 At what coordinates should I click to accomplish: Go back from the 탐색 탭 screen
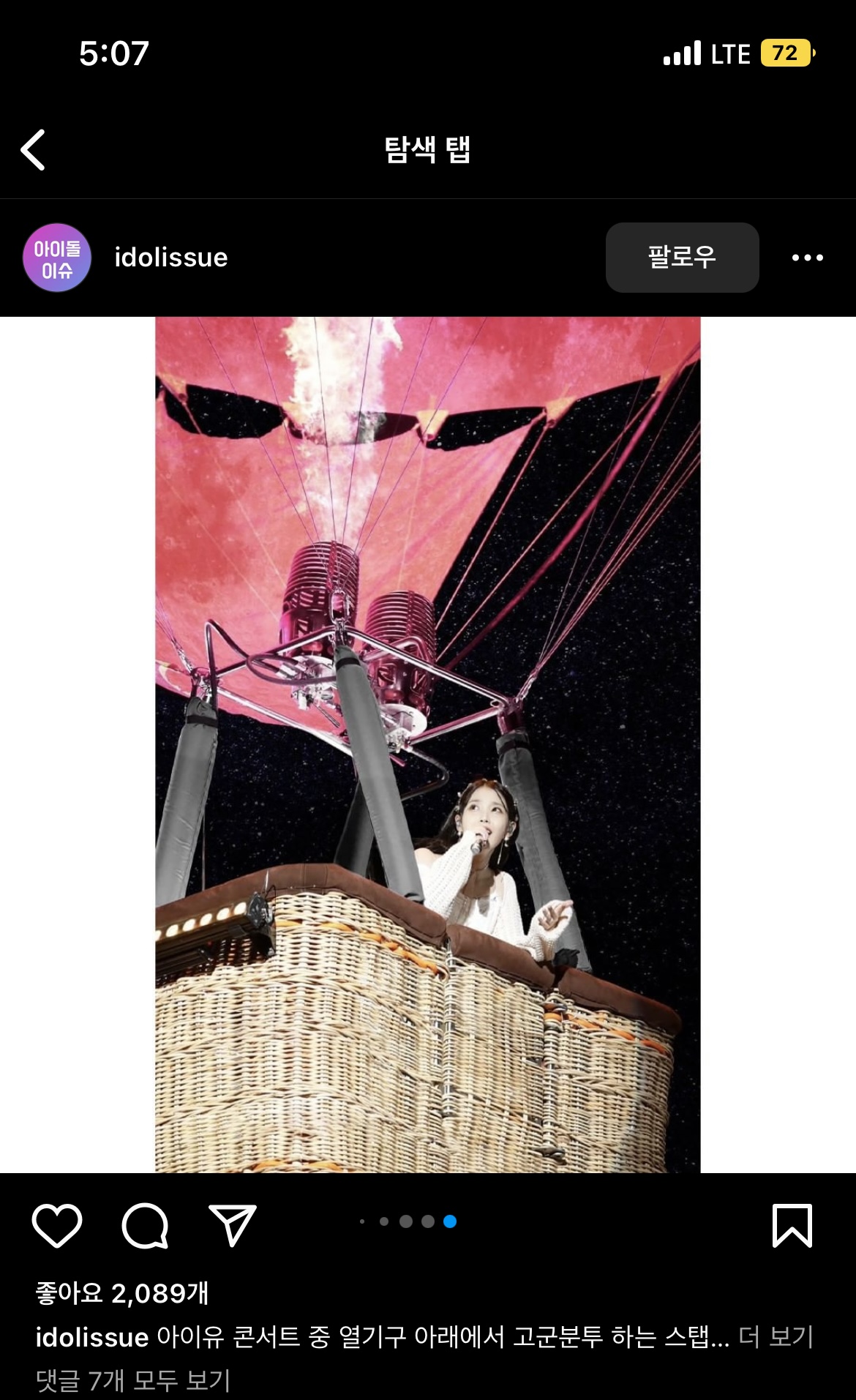click(34, 150)
